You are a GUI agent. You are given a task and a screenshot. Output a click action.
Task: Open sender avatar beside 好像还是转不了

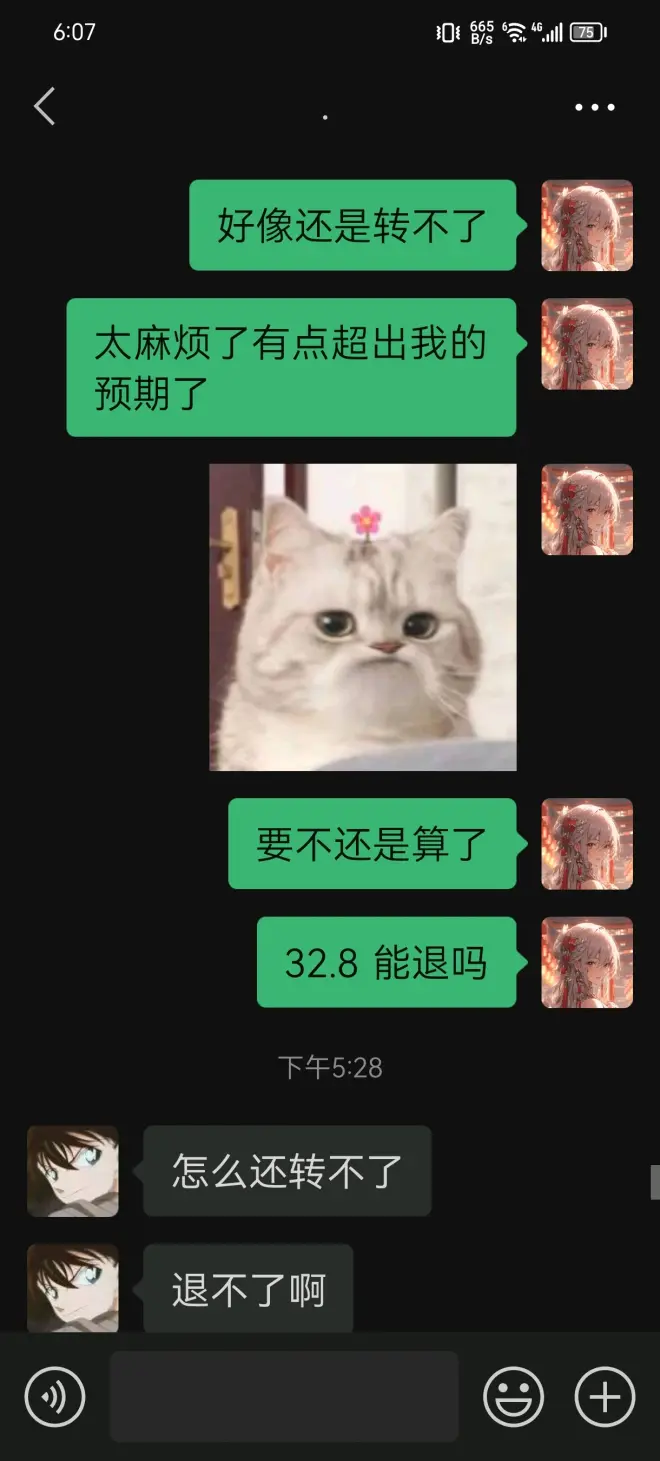(x=587, y=225)
